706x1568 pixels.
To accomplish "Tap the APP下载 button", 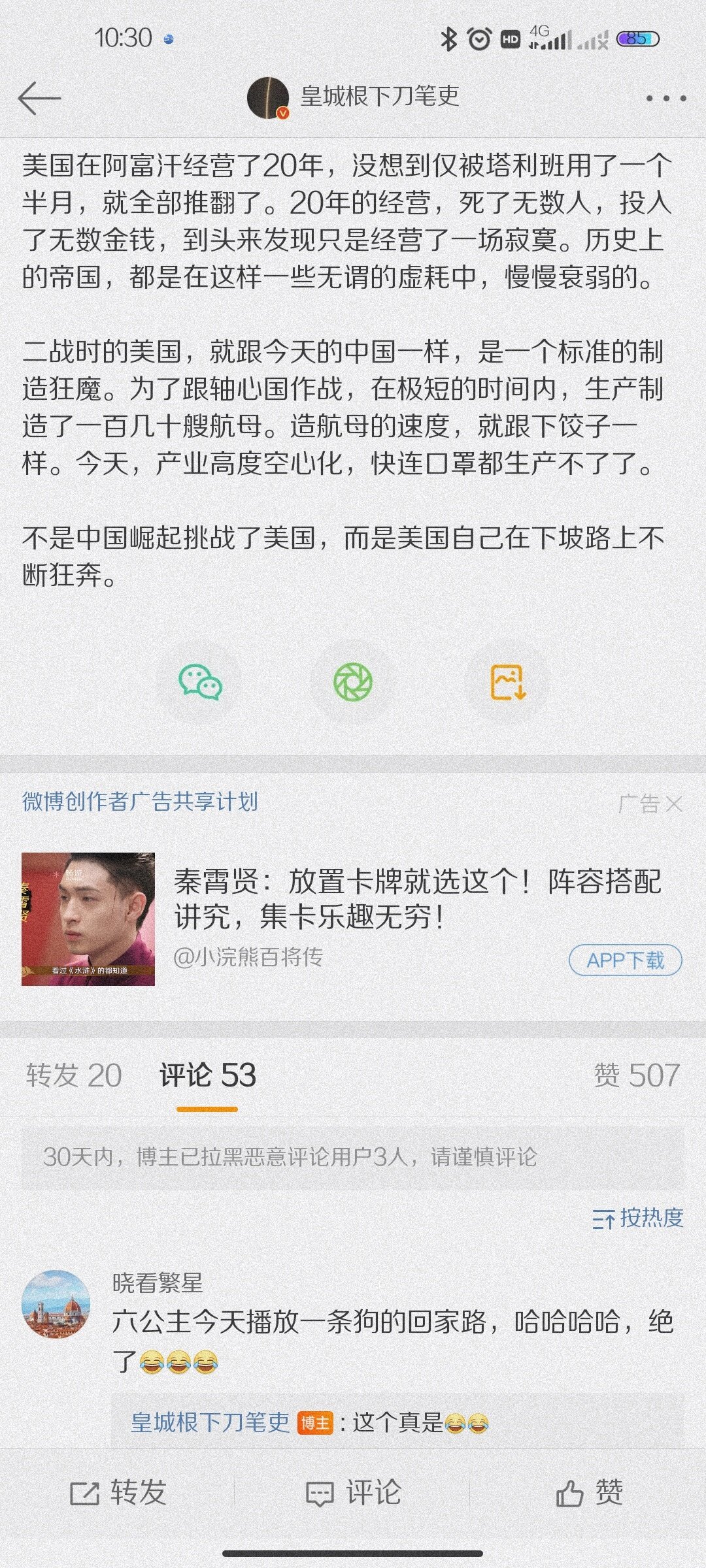I will 625,960.
